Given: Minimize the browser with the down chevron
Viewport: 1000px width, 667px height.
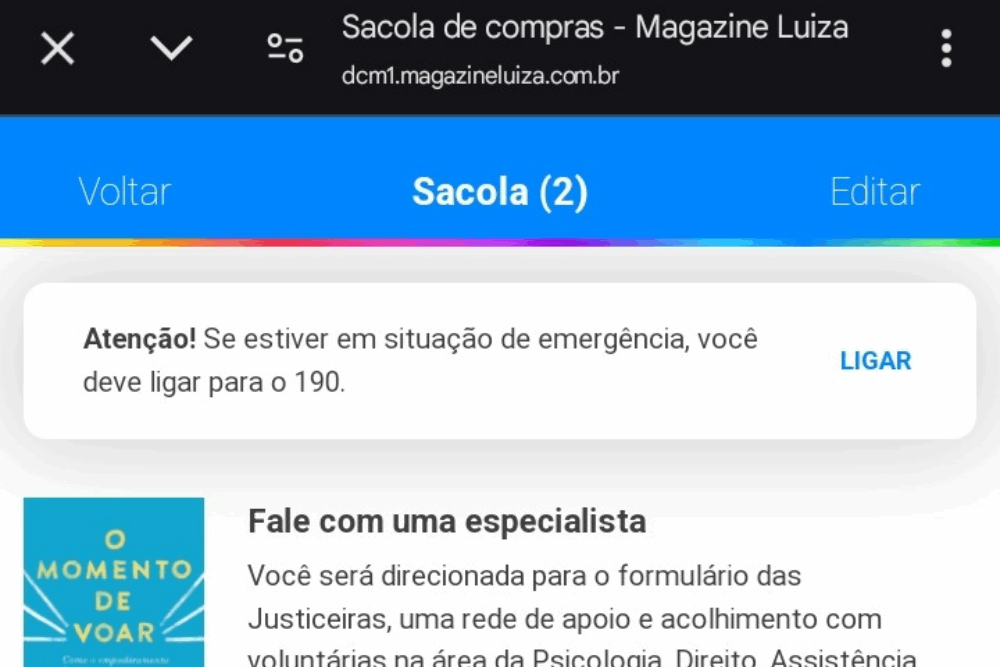Looking at the screenshot, I should (x=171, y=47).
